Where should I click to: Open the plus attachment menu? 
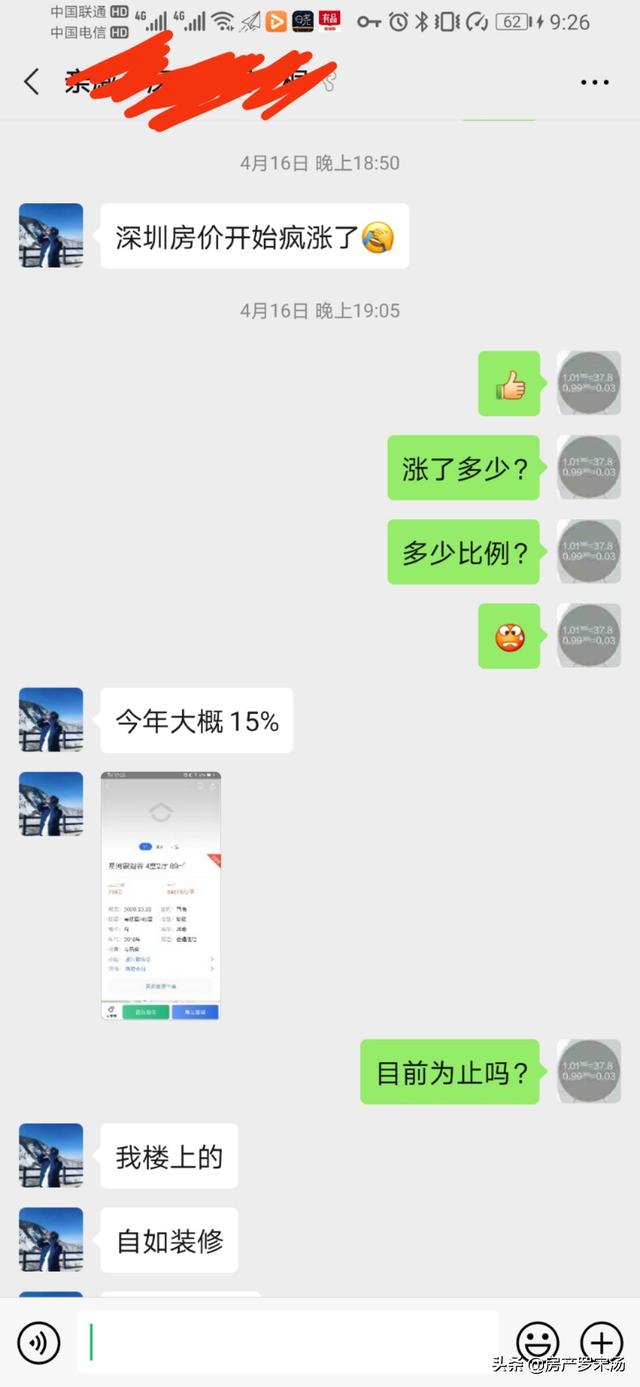(601, 1342)
